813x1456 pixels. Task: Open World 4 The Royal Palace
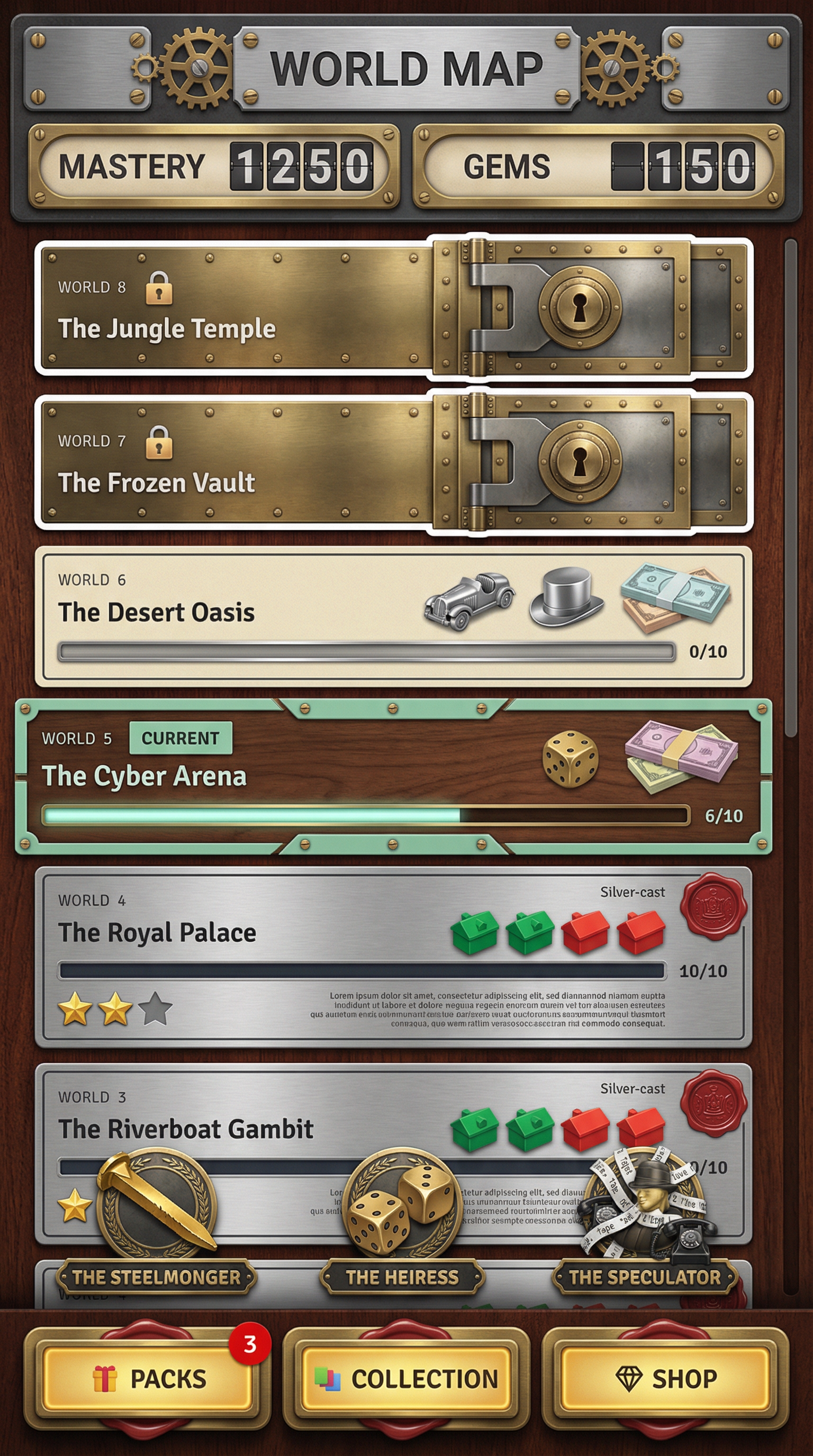coord(393,955)
